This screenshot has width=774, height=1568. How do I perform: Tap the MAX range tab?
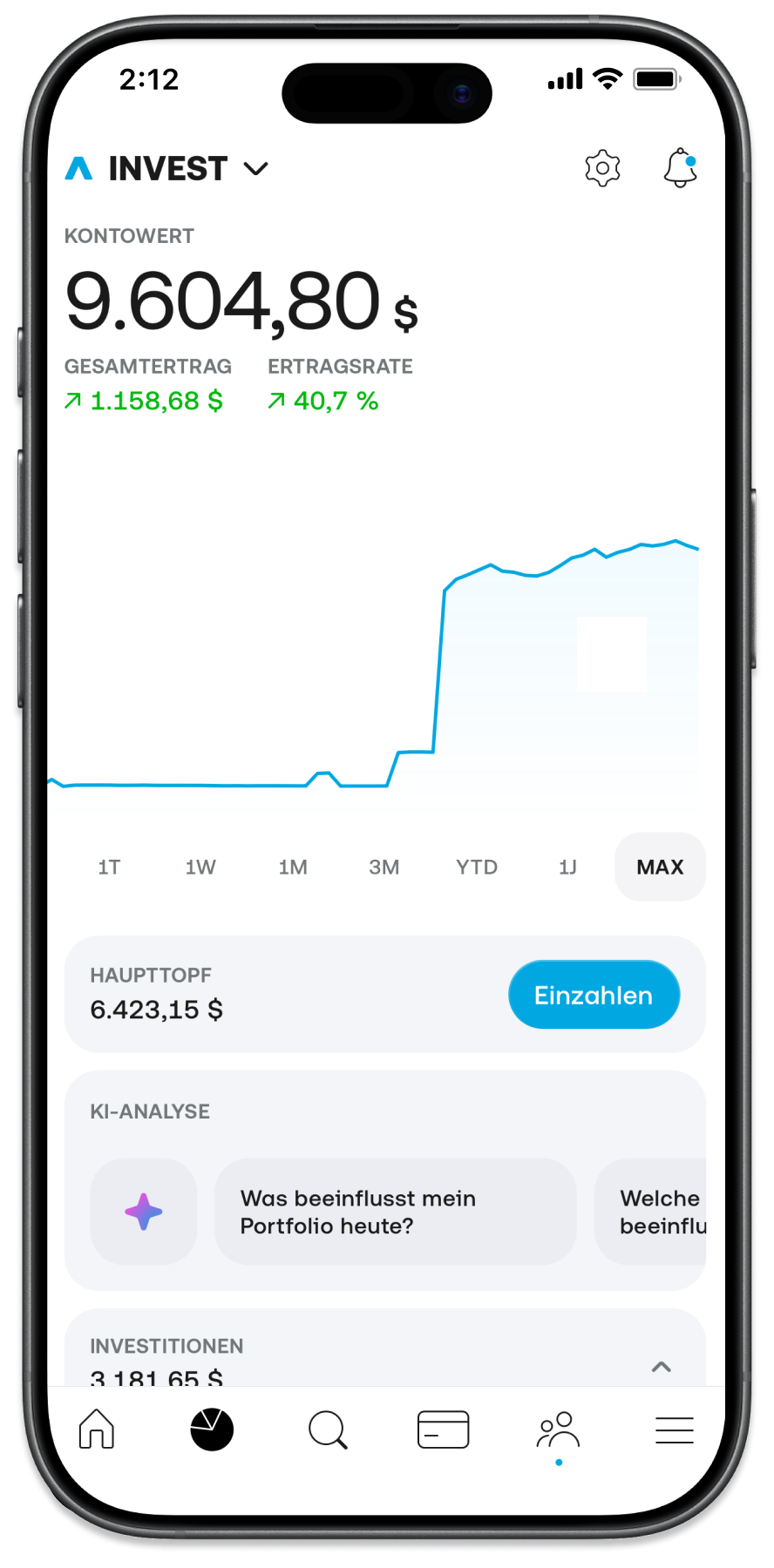click(660, 868)
